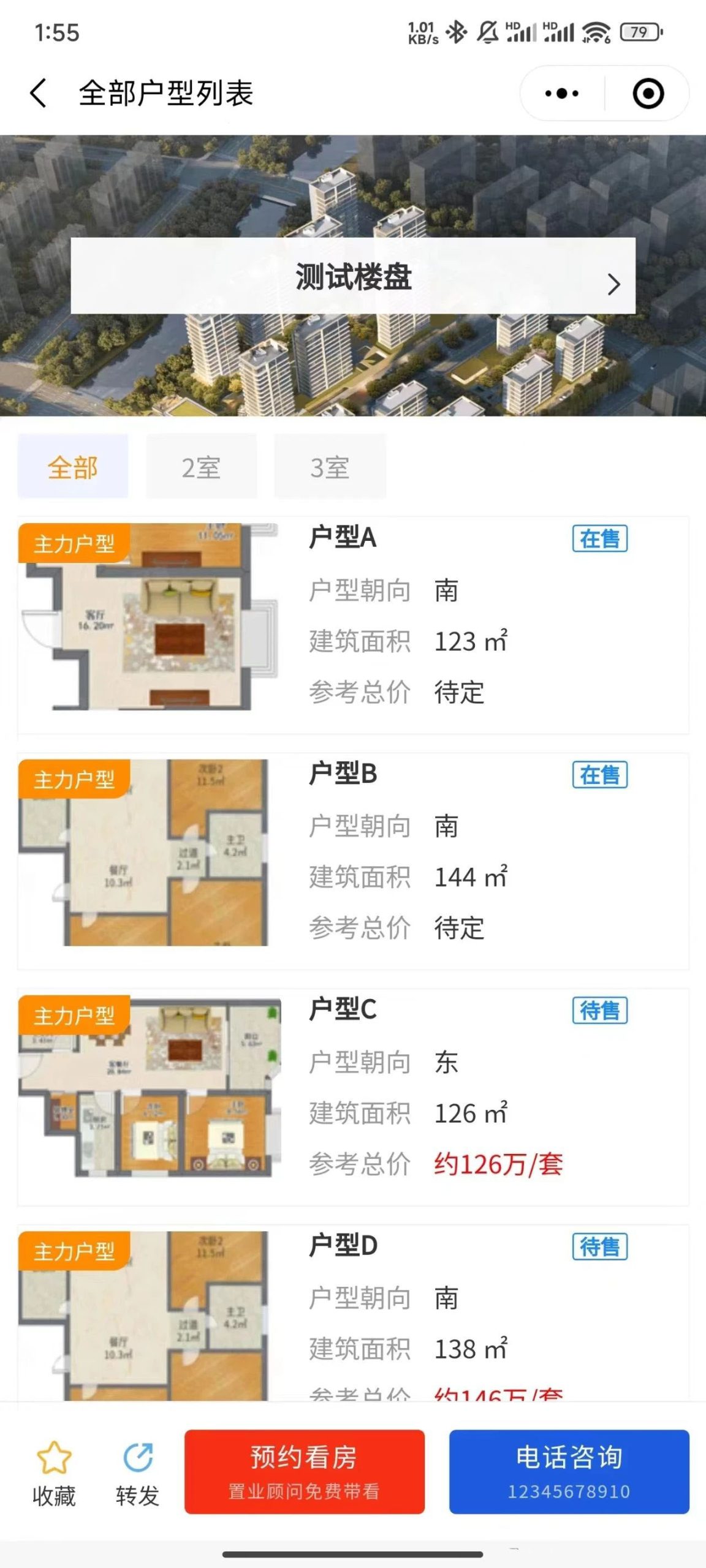The height and width of the screenshot is (1568, 706).
Task: Go back from 全部户型列表
Action: [x=38, y=94]
